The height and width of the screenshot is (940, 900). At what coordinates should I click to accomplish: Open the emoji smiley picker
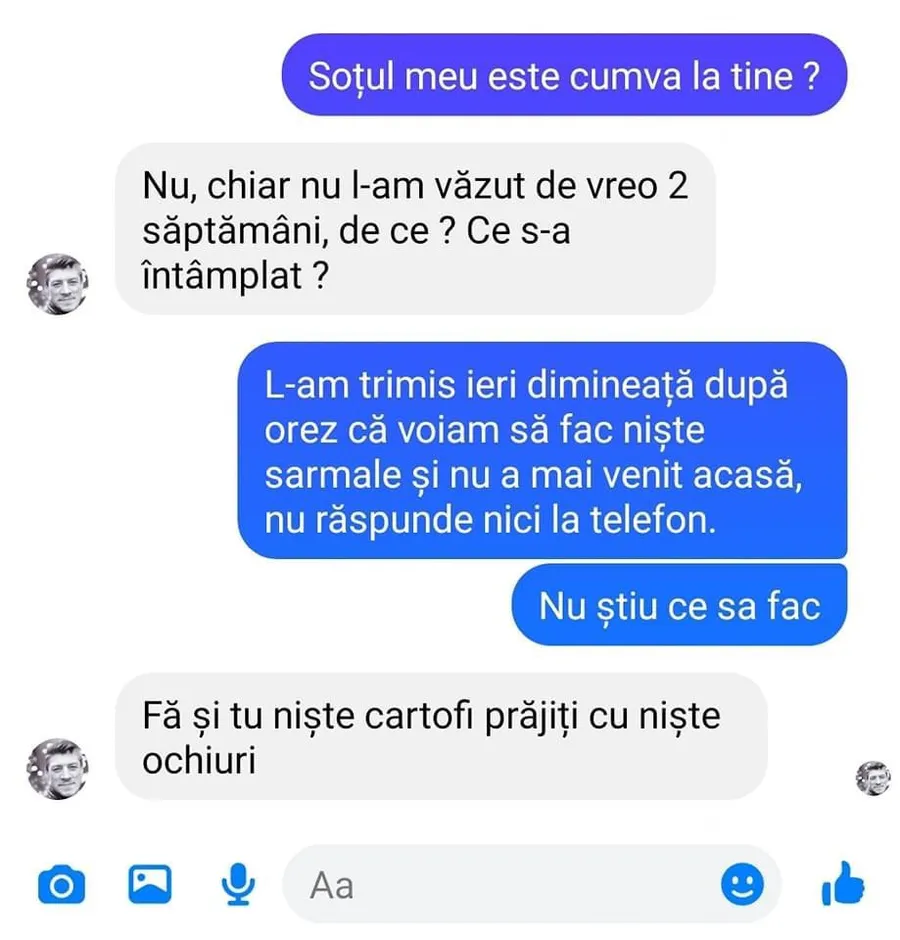(x=742, y=883)
